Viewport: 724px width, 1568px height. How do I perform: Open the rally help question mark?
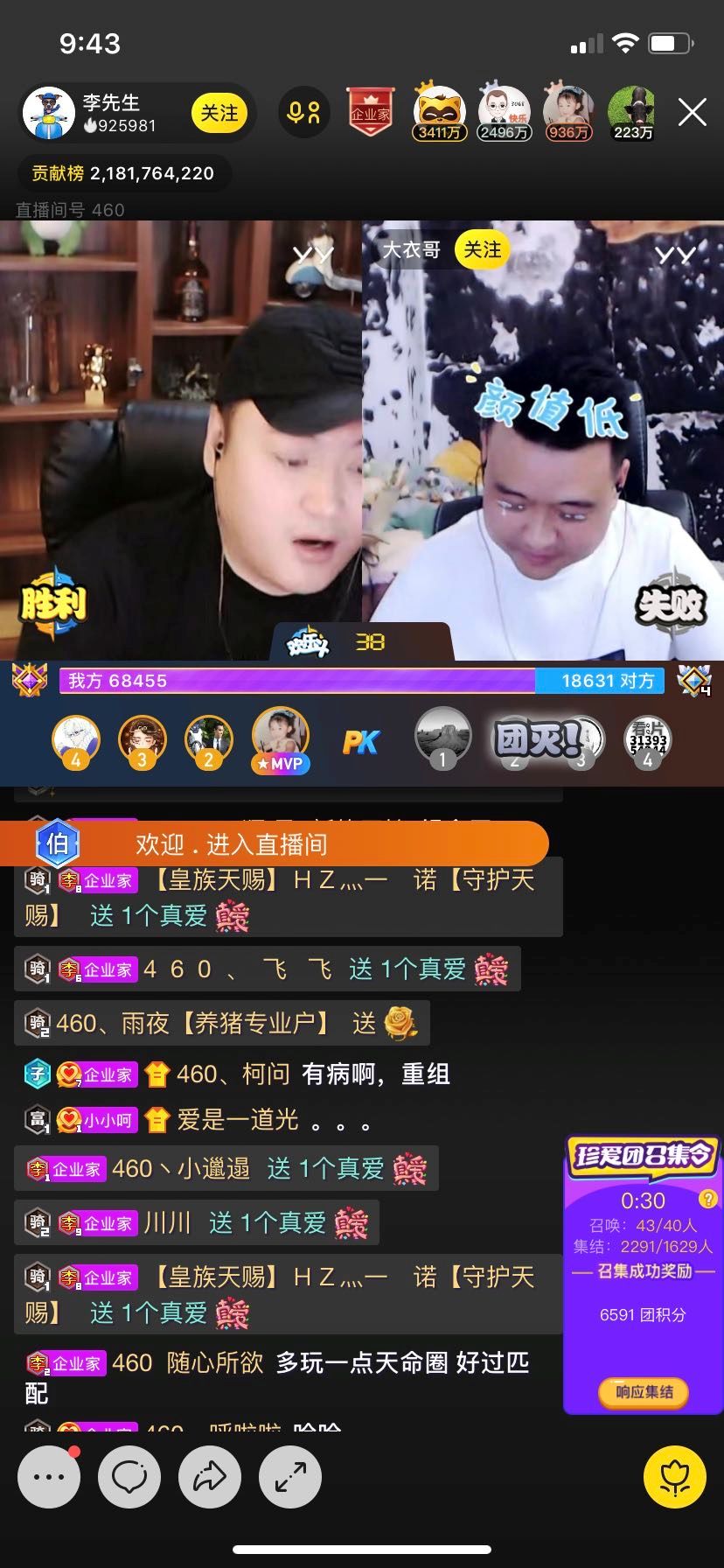(708, 1200)
